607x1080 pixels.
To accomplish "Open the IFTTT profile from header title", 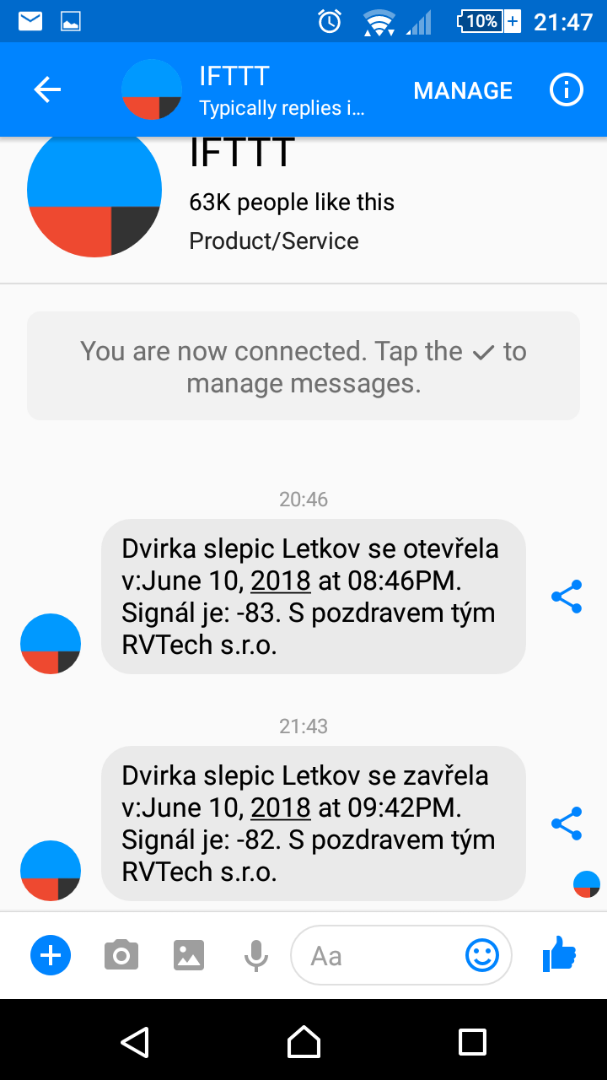I will [234, 76].
